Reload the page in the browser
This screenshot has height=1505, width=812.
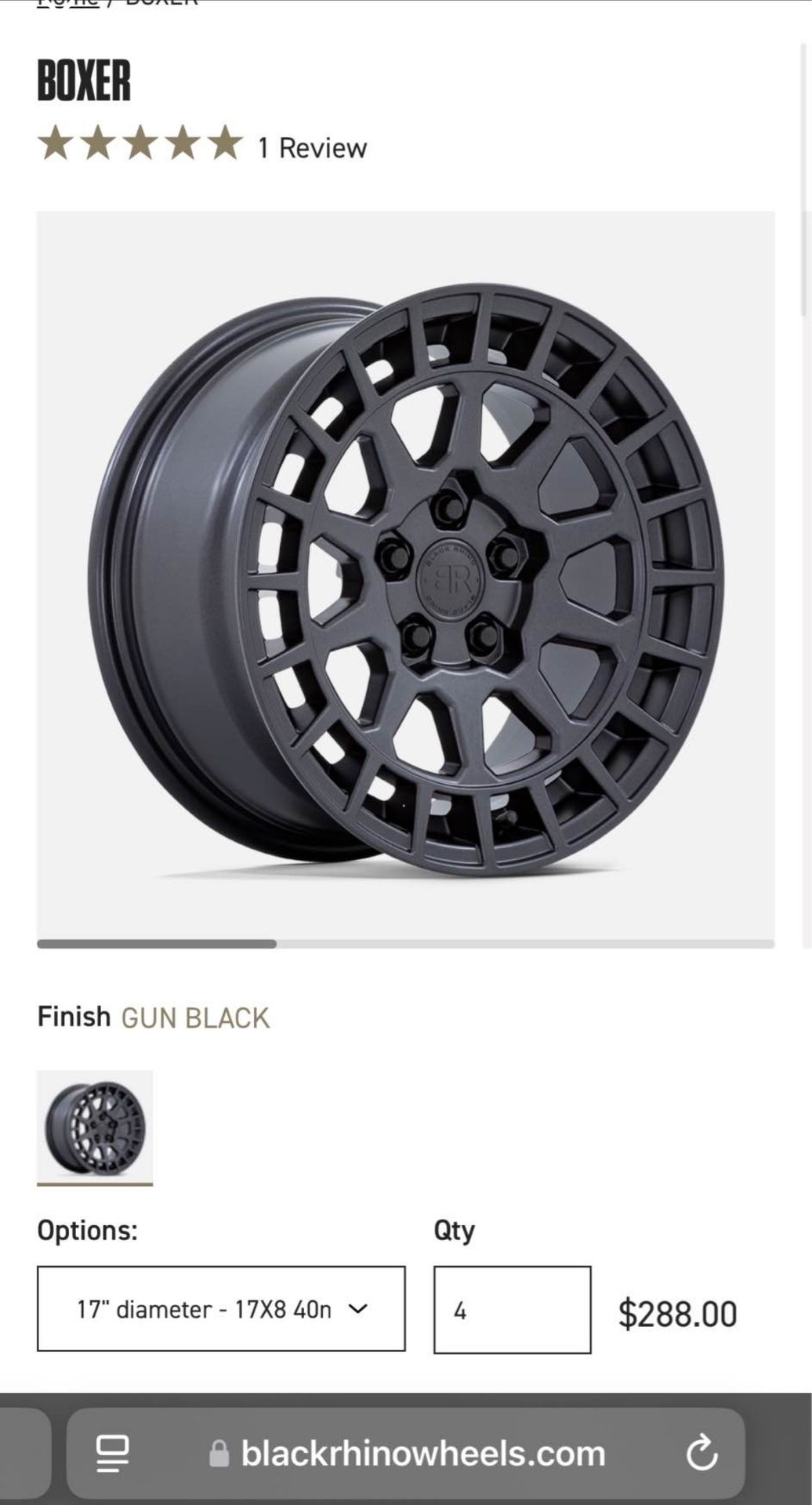(701, 1454)
